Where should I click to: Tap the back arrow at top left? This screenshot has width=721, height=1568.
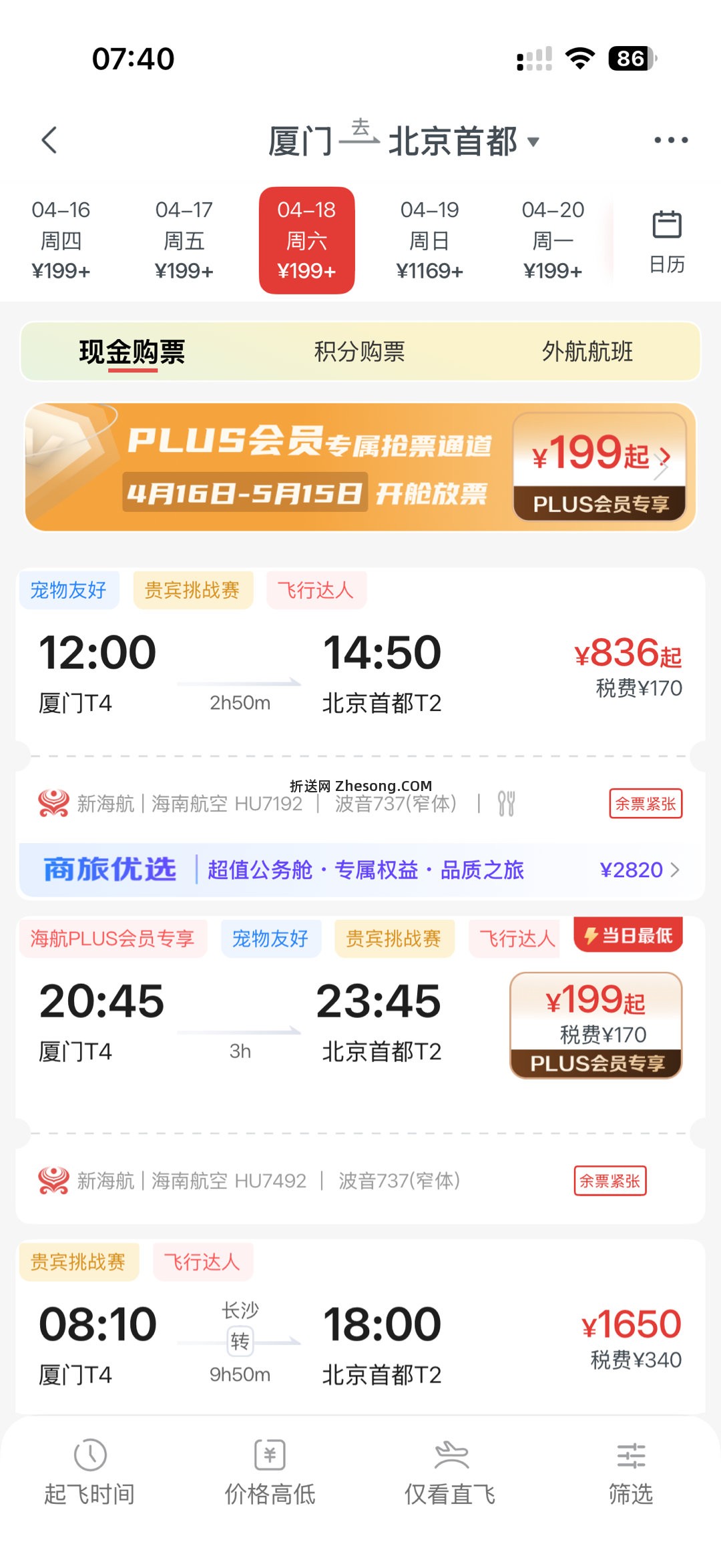click(50, 140)
